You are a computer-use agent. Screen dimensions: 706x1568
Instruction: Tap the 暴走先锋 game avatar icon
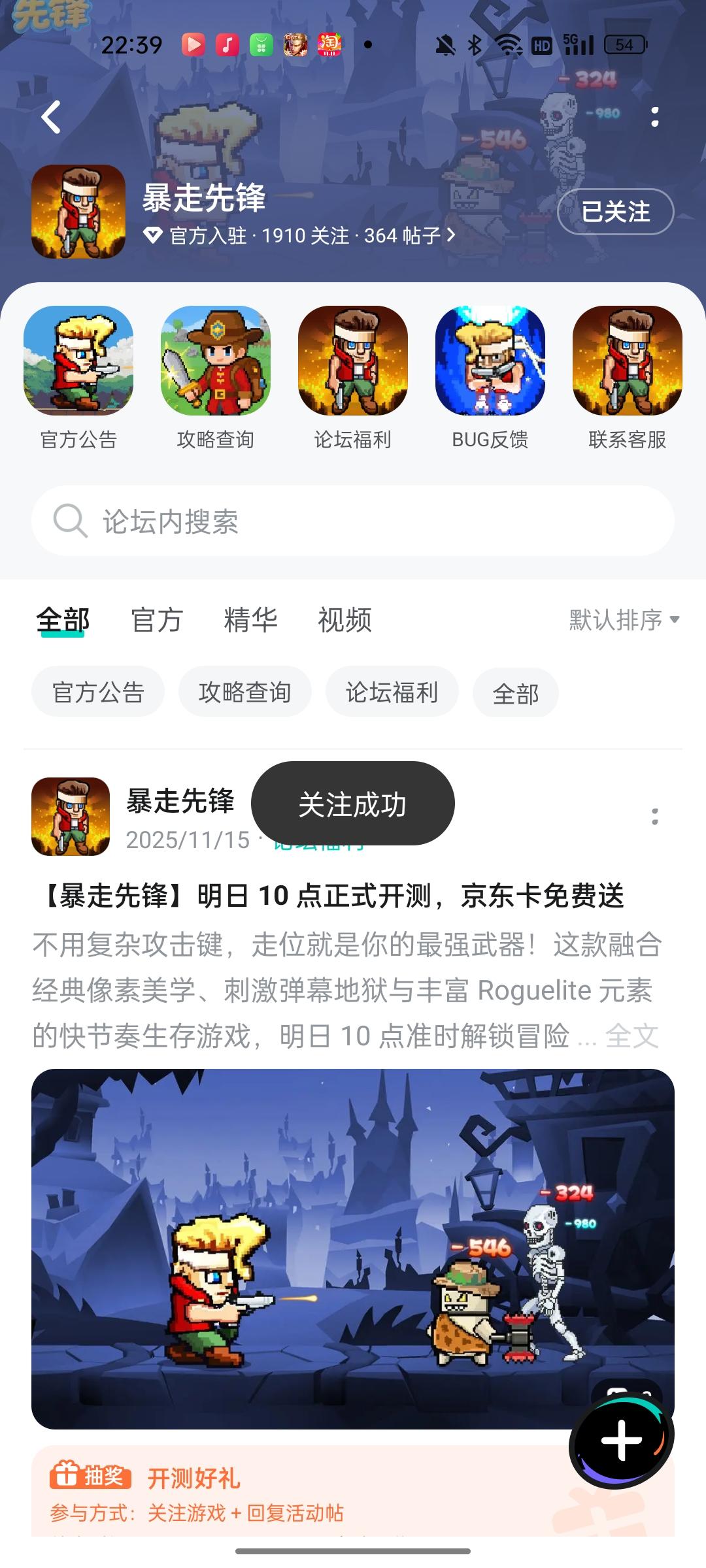[78, 212]
